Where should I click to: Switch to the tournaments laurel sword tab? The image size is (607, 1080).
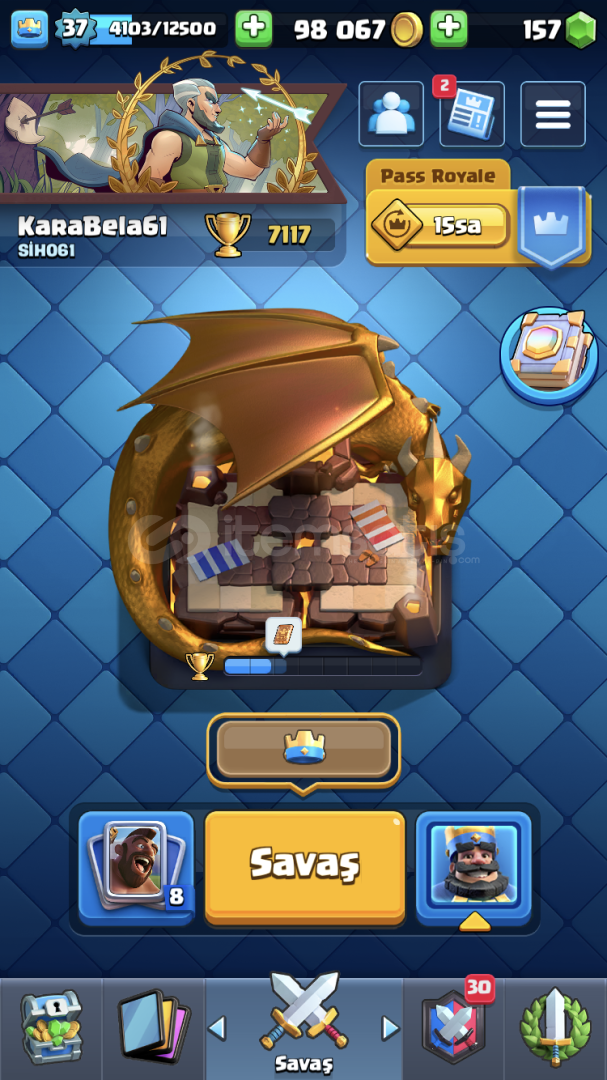pos(555,1027)
